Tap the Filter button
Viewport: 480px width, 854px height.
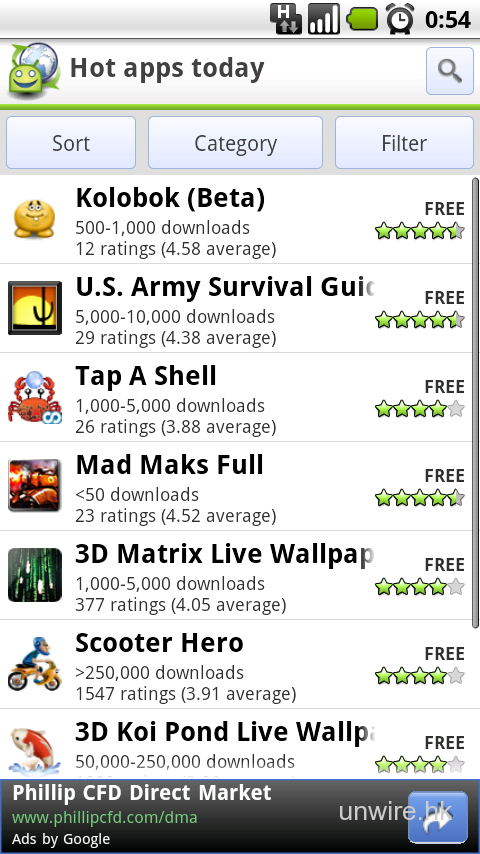pos(404,143)
